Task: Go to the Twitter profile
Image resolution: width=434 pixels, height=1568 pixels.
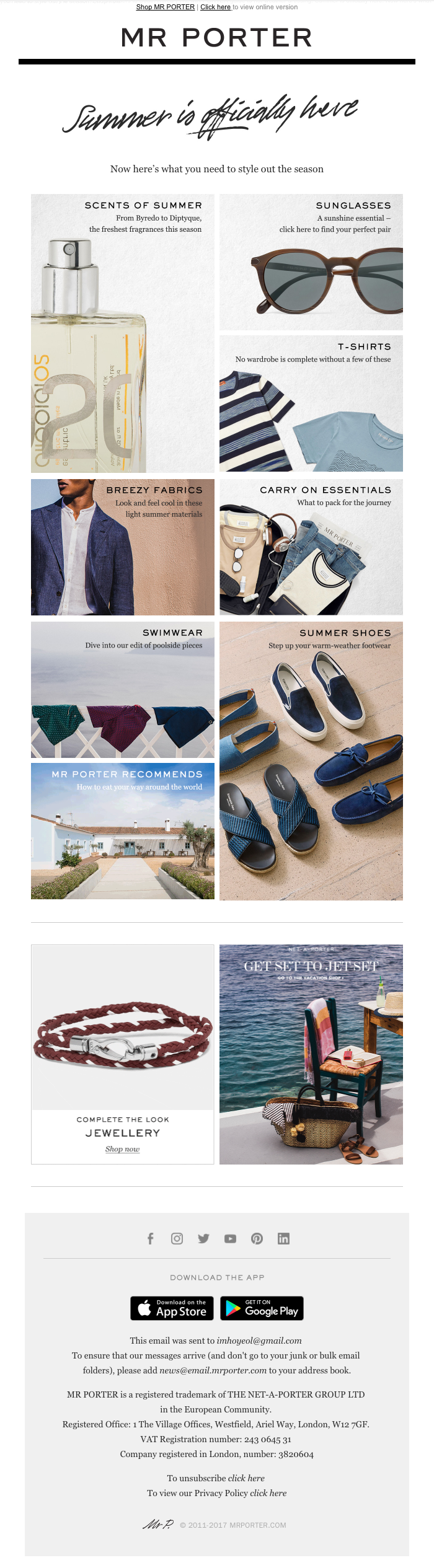Action: 203,1238
